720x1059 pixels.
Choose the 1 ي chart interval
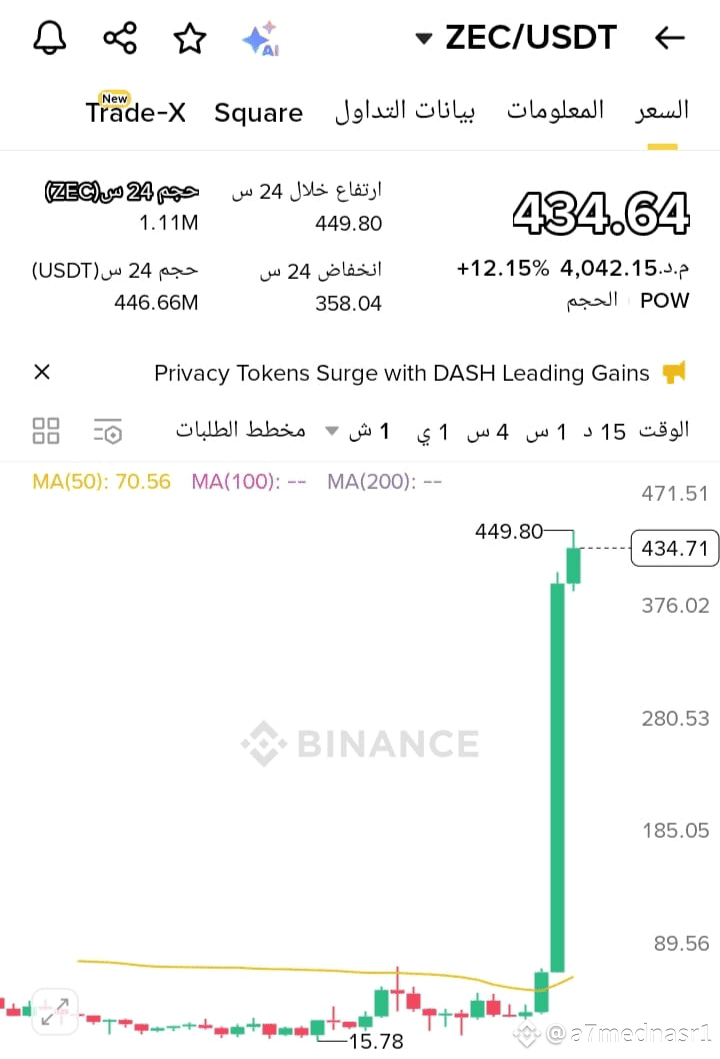click(x=433, y=431)
